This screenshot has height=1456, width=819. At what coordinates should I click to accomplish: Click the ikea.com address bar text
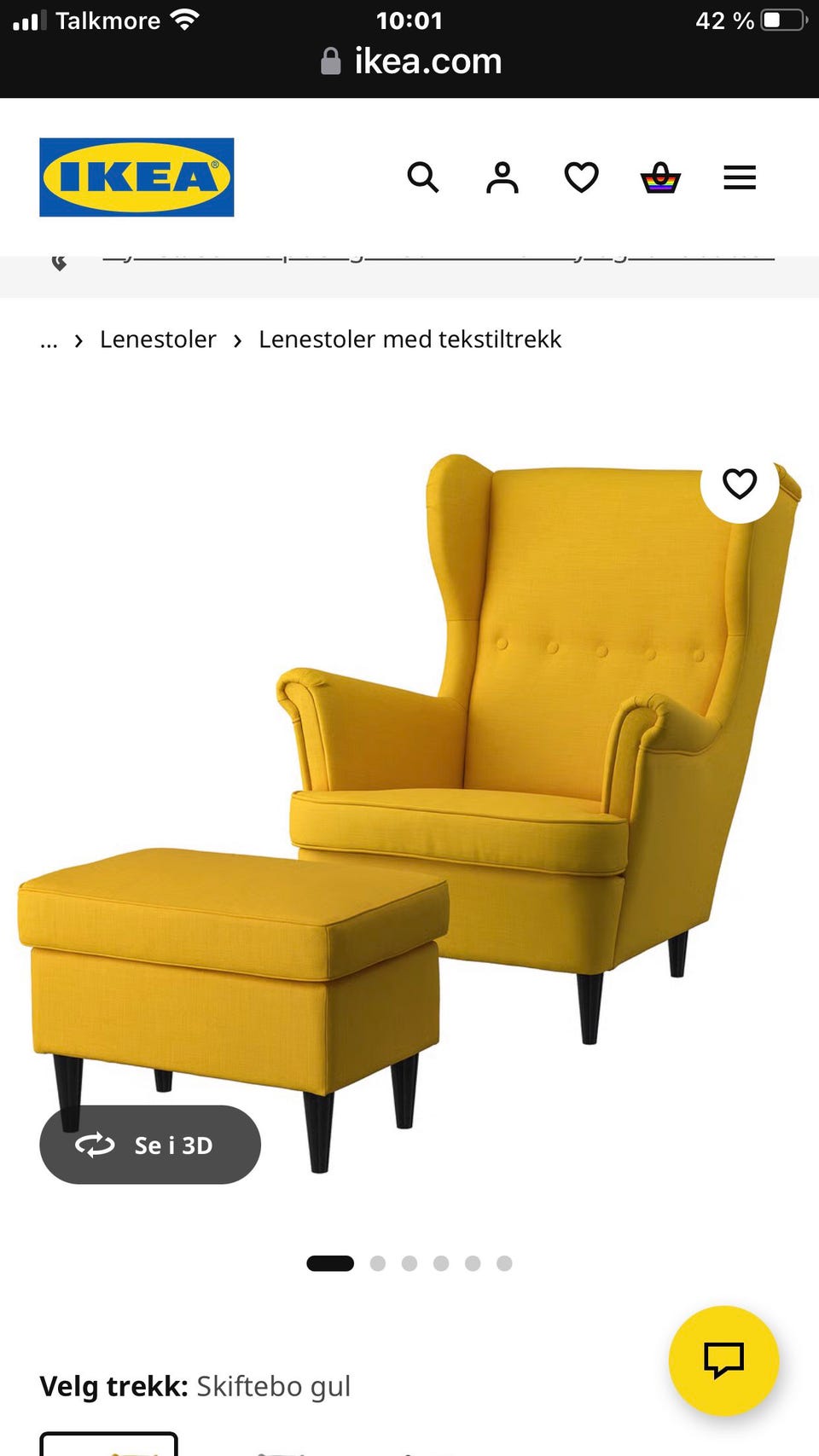pos(428,61)
